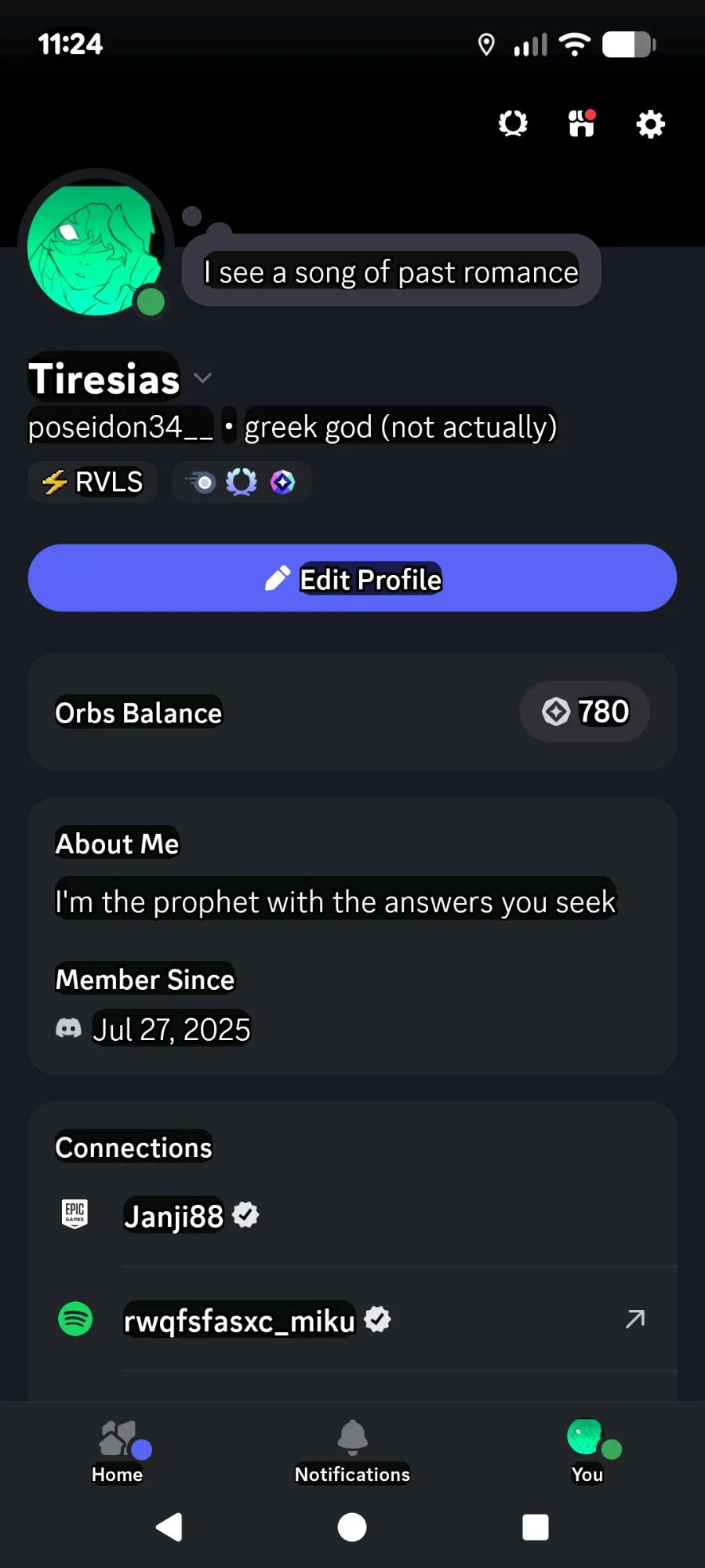Viewport: 705px width, 1568px height.
Task: Open recent apps with the square button
Action: [536, 1527]
